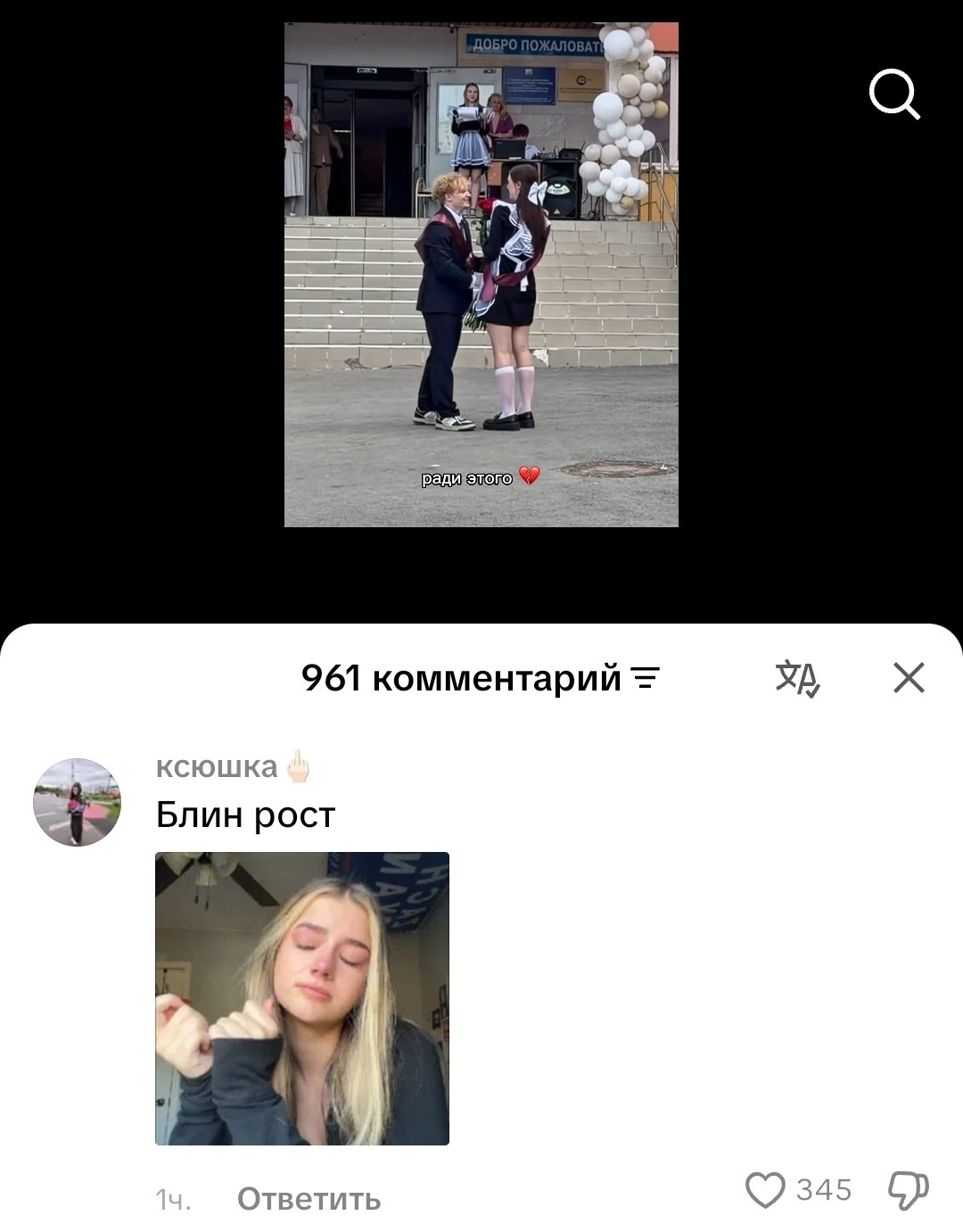Translate the comments
Image resolution: width=963 pixels, height=1232 pixels.
point(797,679)
